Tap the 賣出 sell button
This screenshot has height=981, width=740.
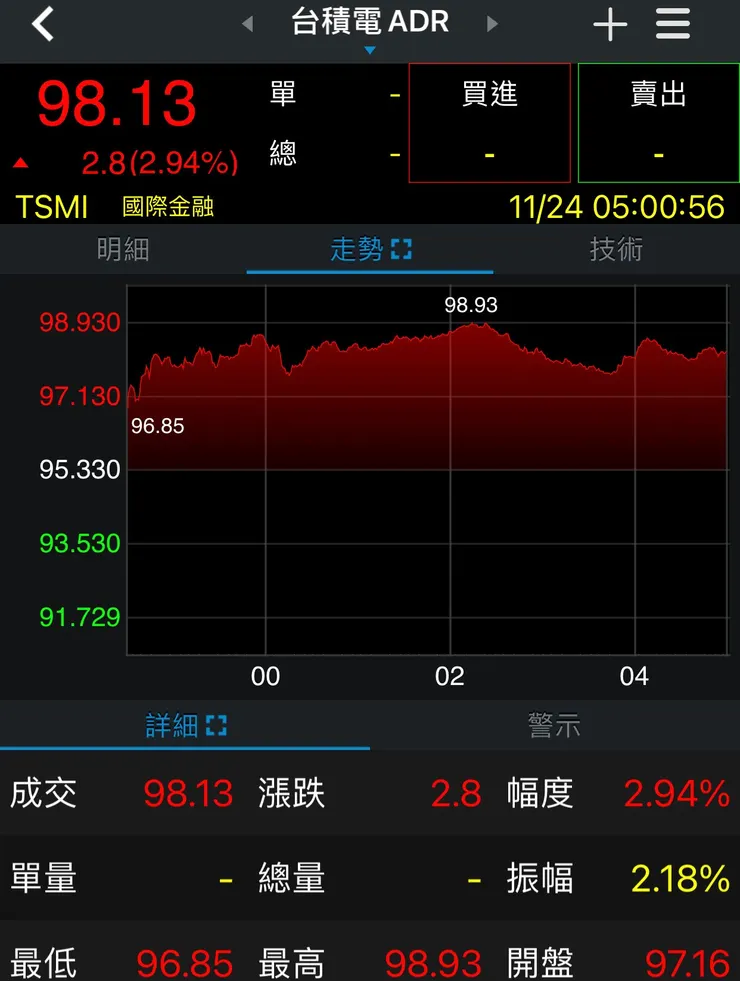[657, 95]
